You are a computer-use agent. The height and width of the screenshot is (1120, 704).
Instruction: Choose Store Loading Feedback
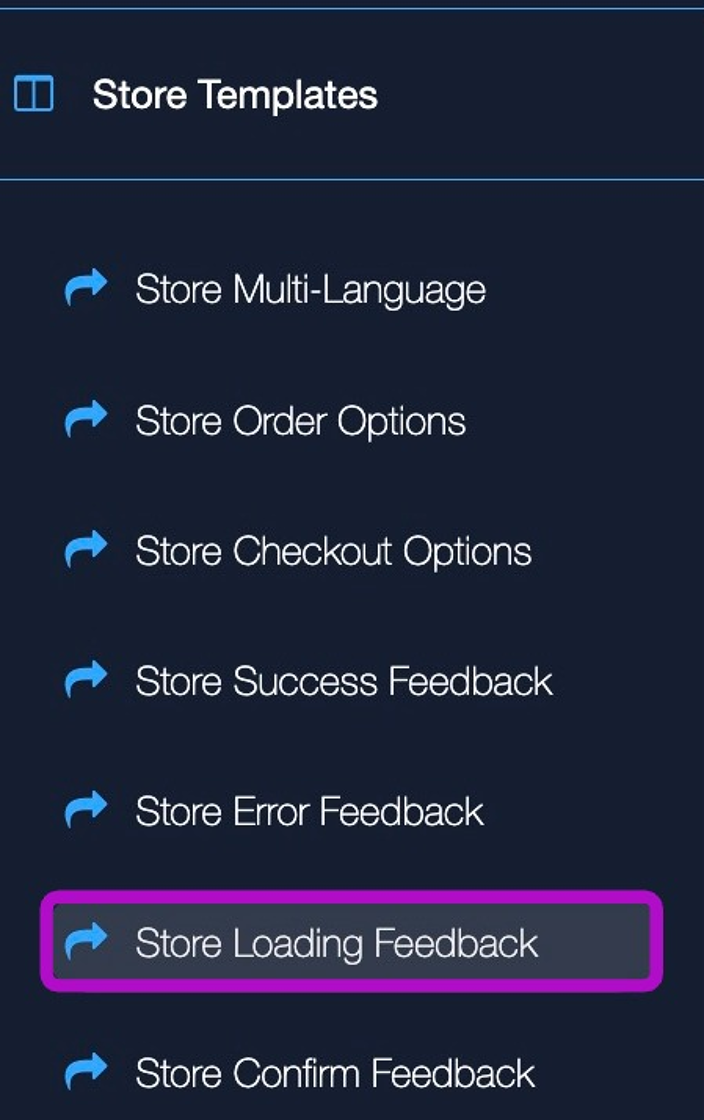pyautogui.click(x=336, y=943)
